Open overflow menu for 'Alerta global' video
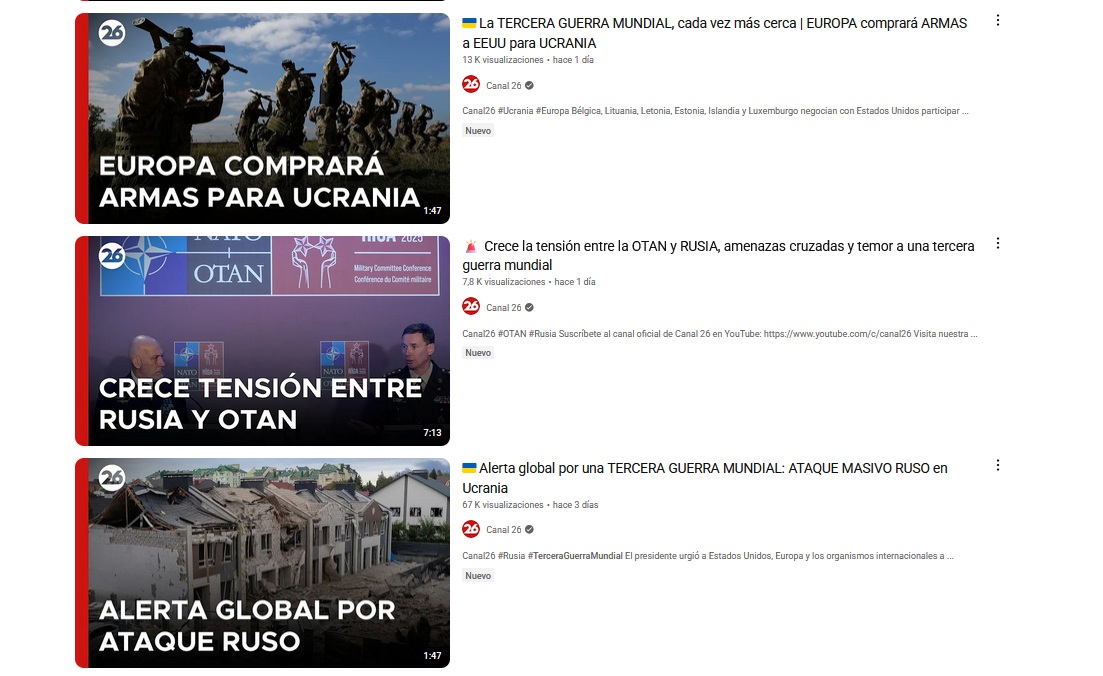 [x=997, y=465]
